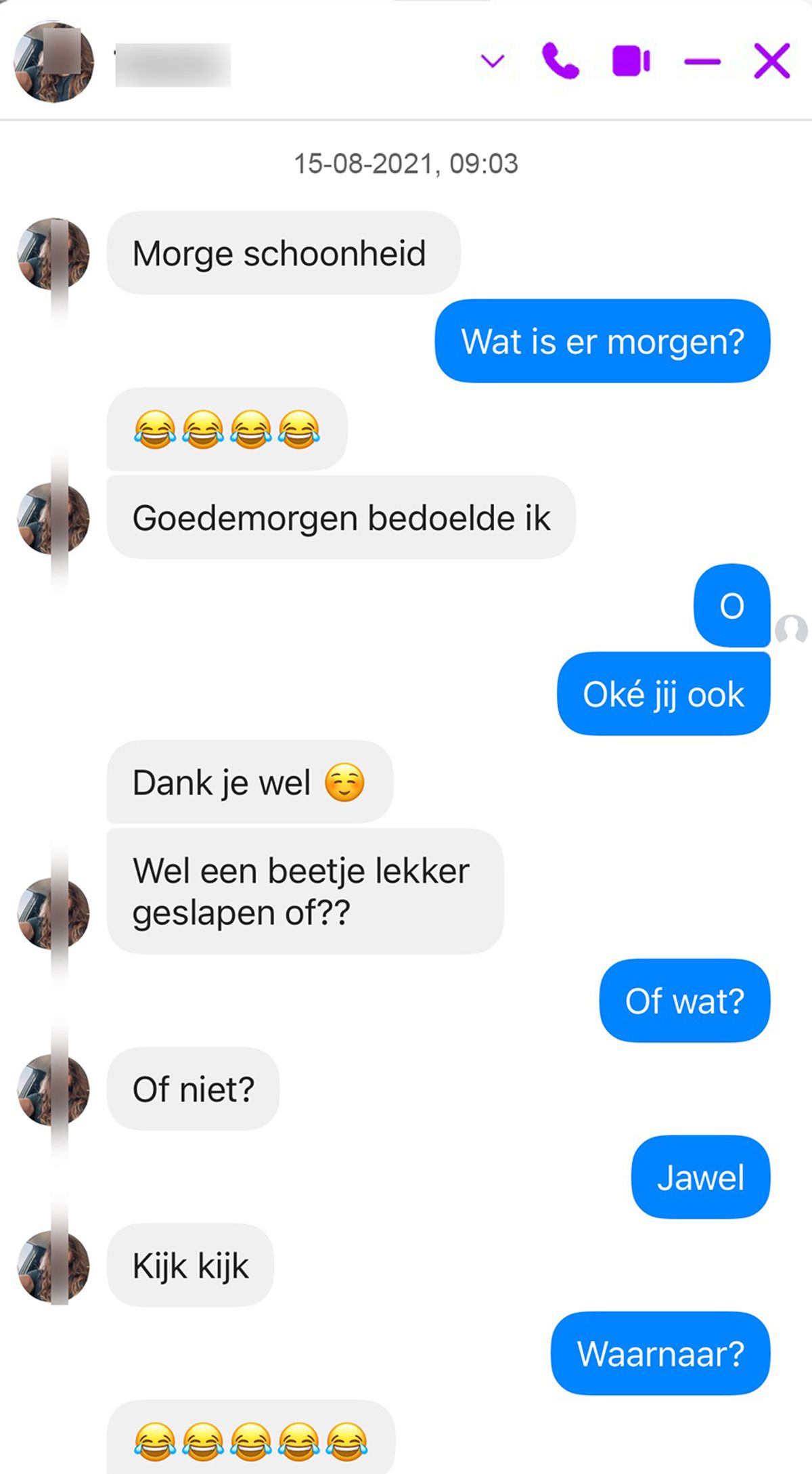Viewport: 812px width, 1474px height.
Task: Start a video call
Action: point(631,61)
